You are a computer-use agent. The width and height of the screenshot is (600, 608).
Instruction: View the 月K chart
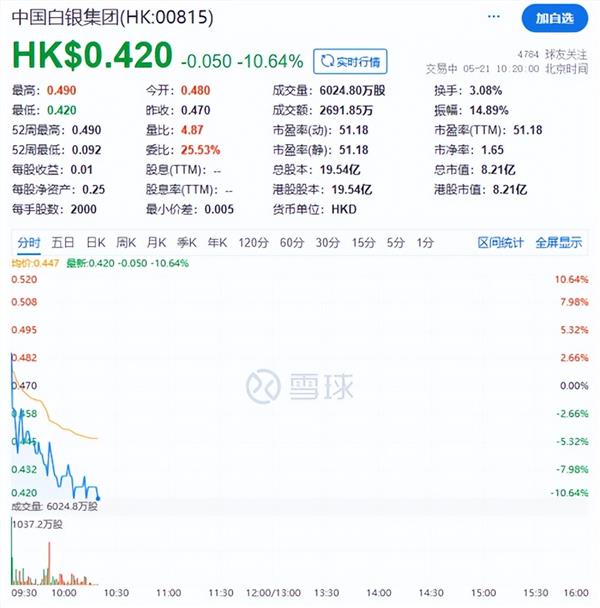coord(156,242)
